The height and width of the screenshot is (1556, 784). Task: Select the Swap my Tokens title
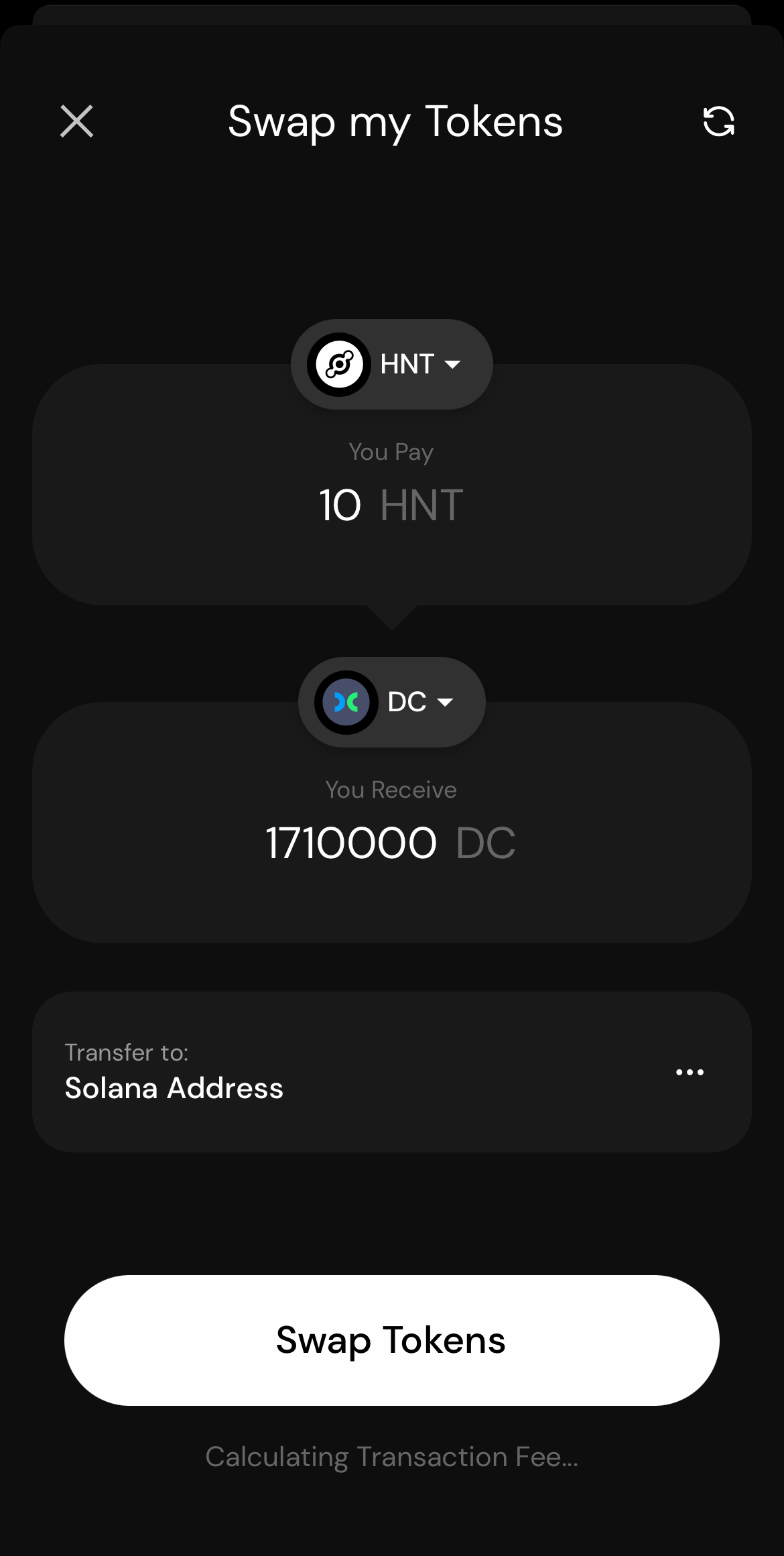click(394, 122)
